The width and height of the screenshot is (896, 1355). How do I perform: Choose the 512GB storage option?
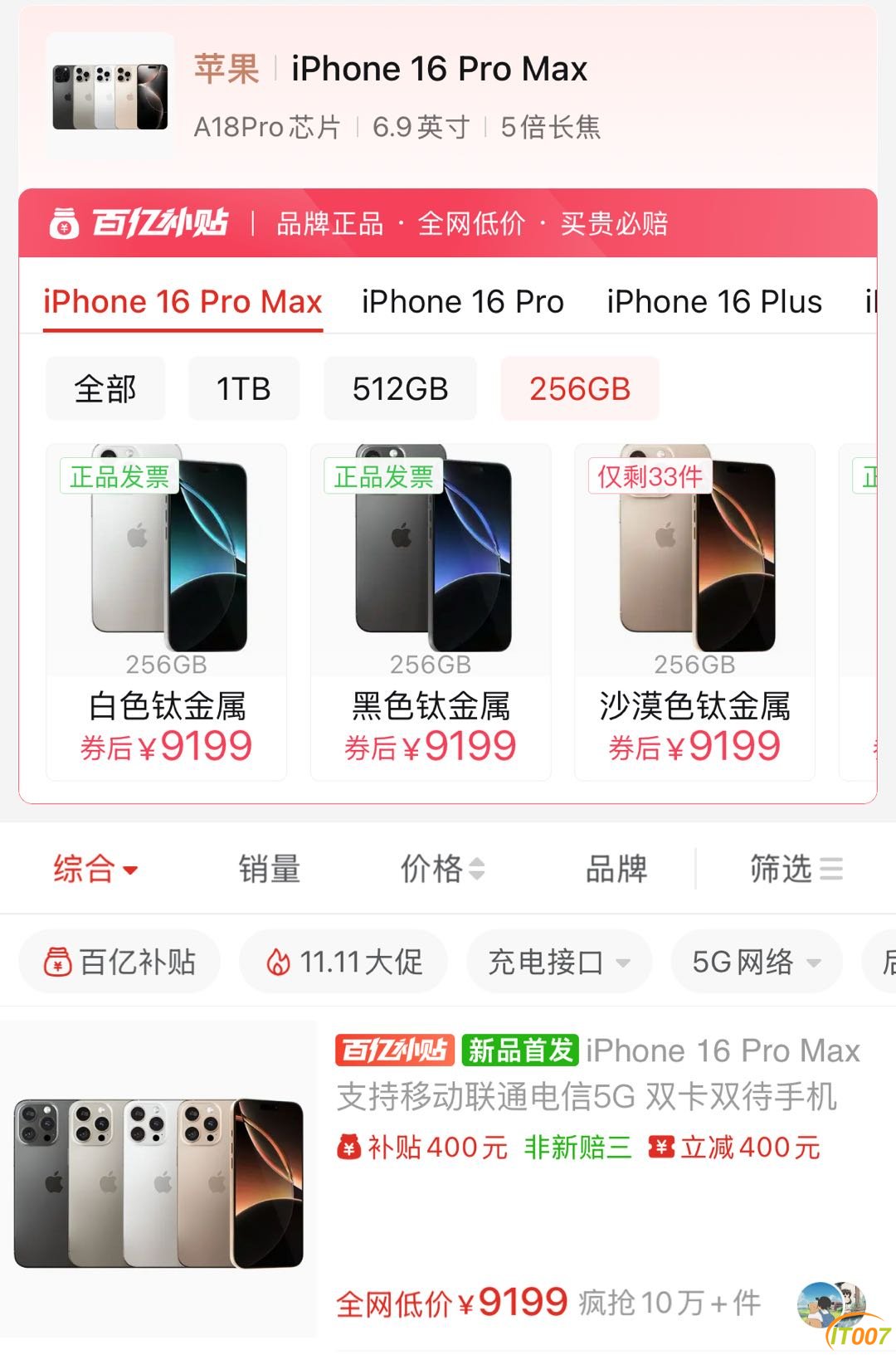(400, 388)
